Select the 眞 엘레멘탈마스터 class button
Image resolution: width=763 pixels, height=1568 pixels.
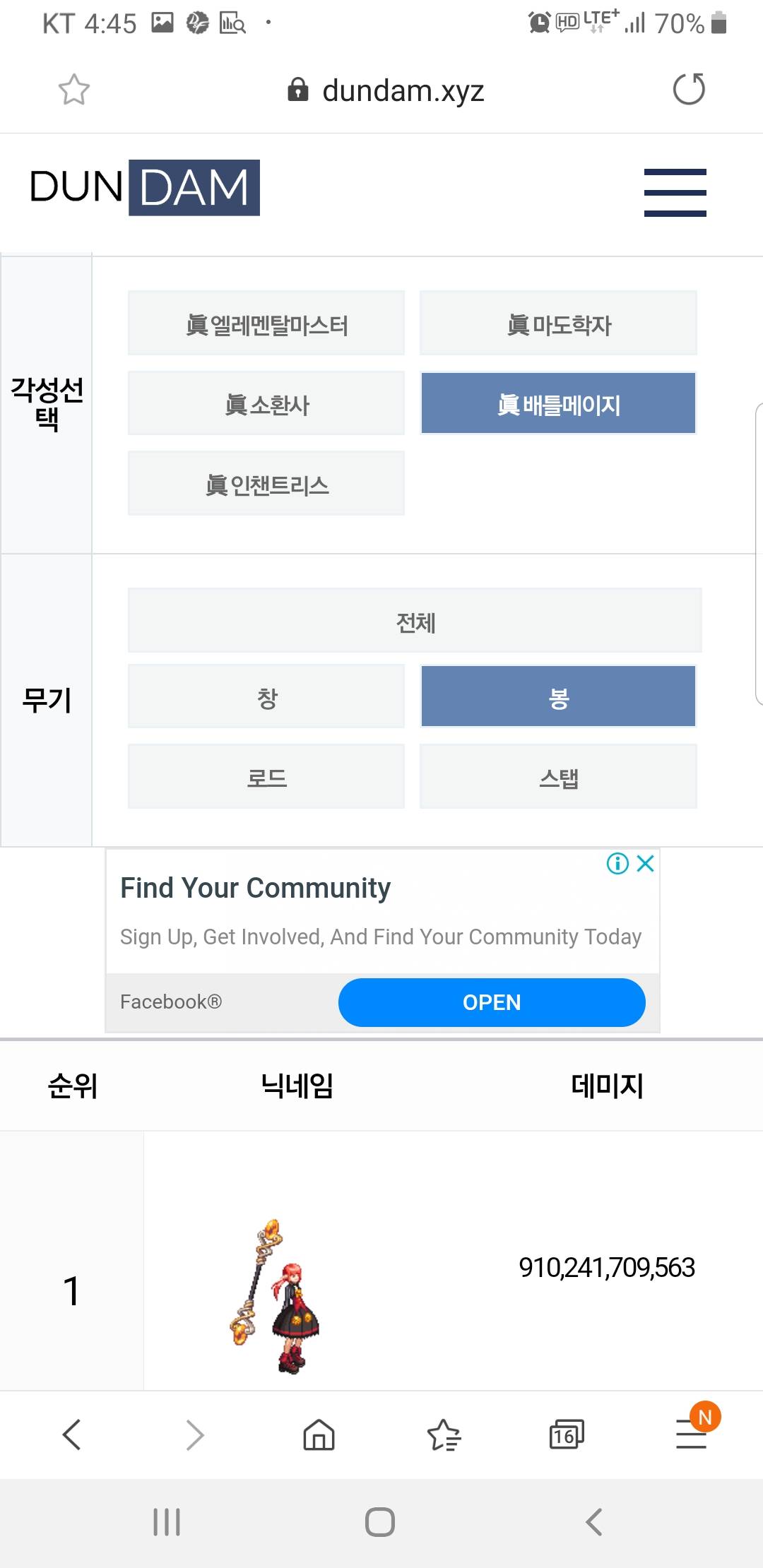click(266, 323)
